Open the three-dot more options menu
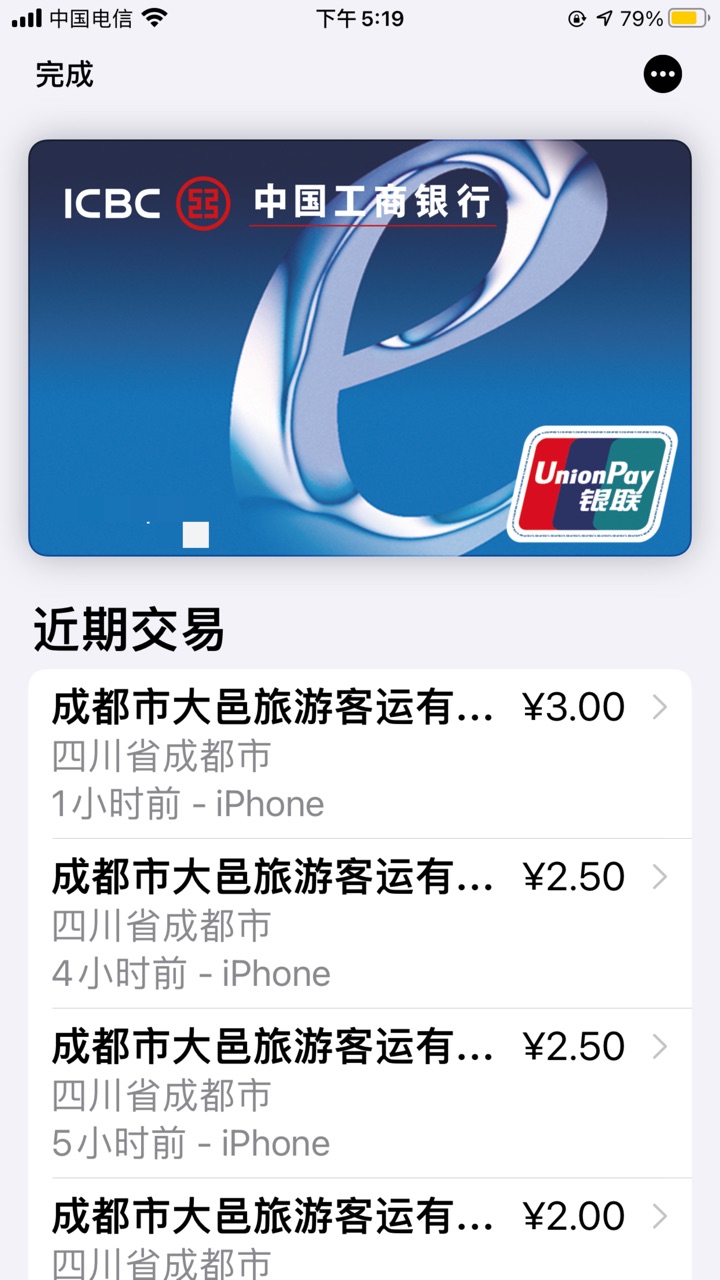 tap(663, 74)
